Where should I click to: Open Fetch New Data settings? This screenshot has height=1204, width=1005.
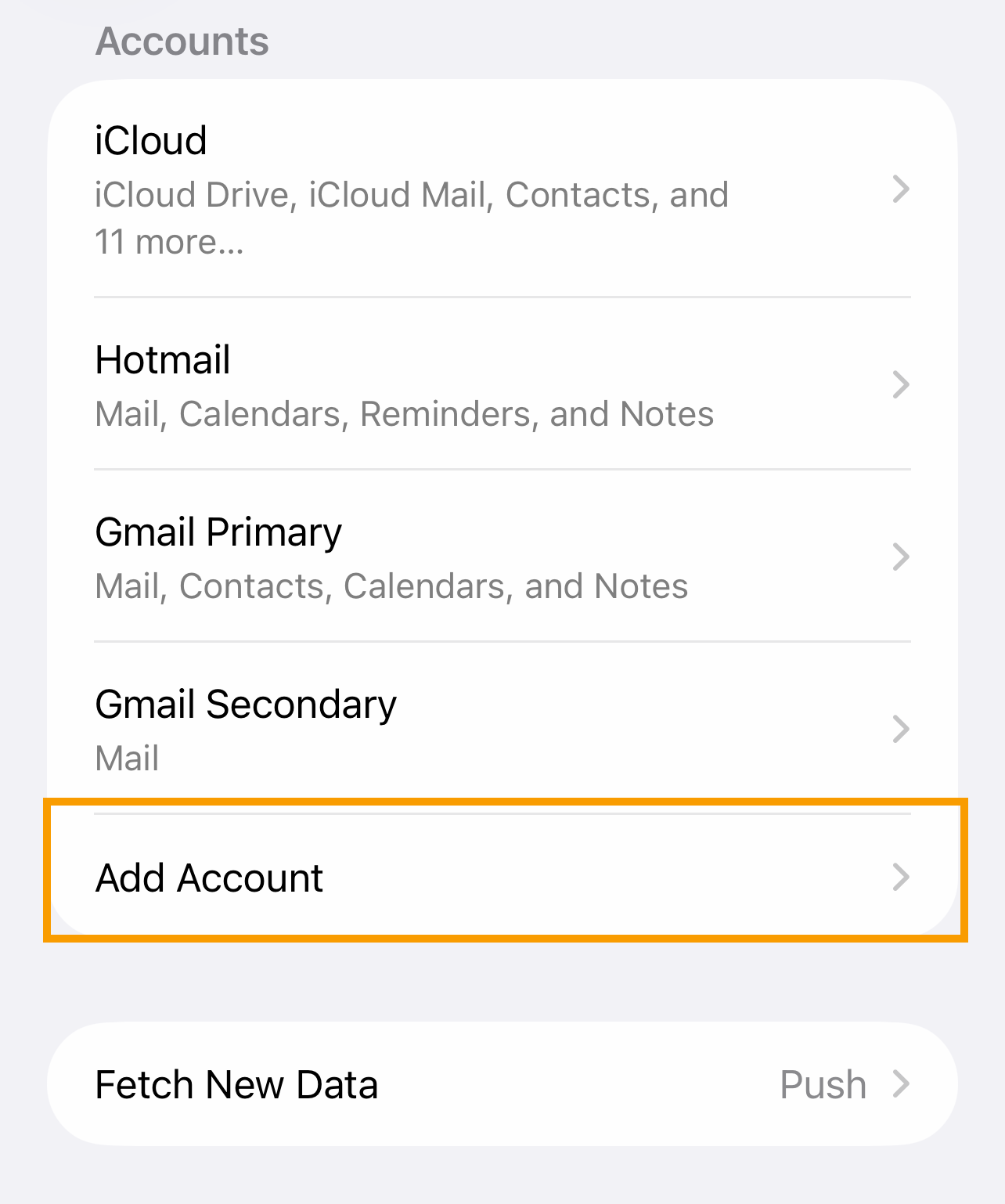[x=501, y=1084]
